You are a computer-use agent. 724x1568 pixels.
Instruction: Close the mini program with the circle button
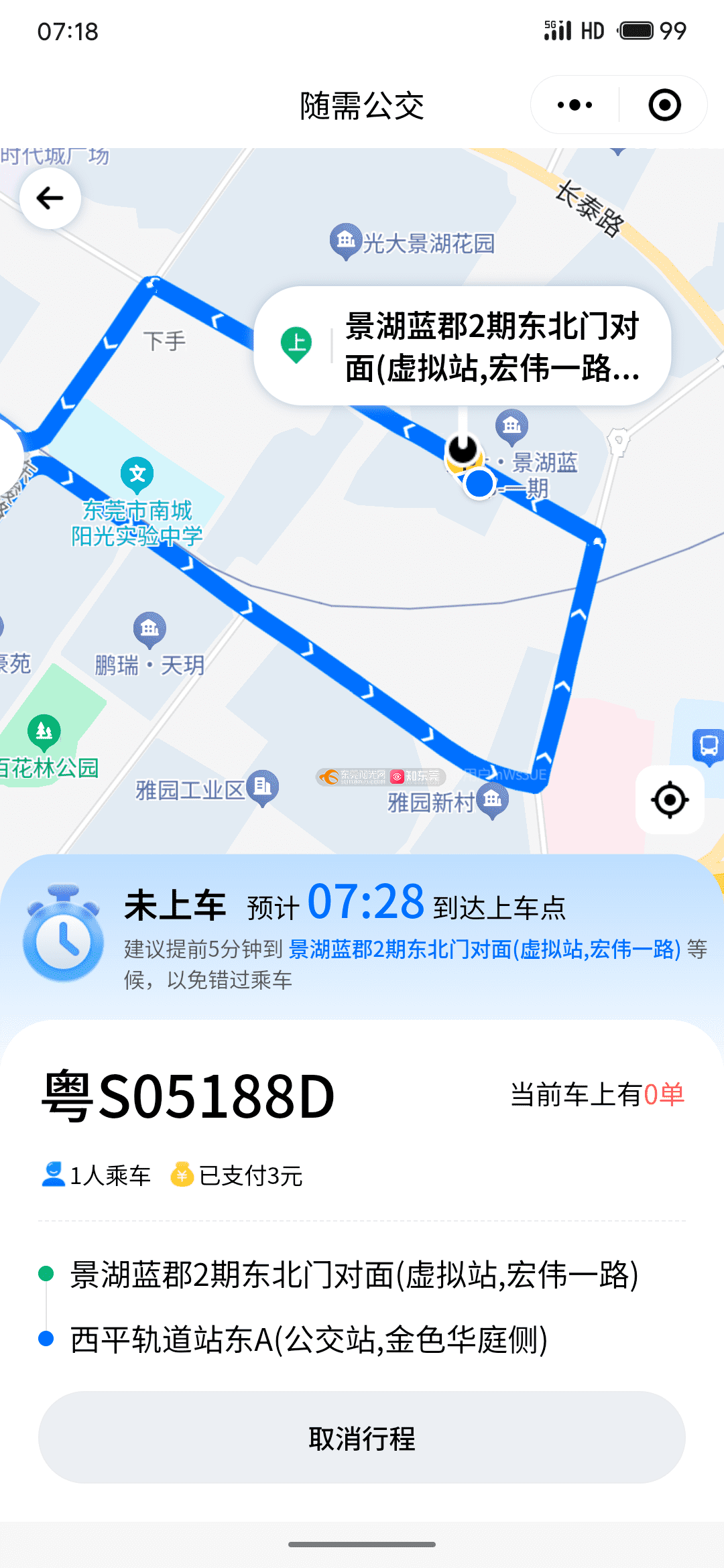click(664, 105)
